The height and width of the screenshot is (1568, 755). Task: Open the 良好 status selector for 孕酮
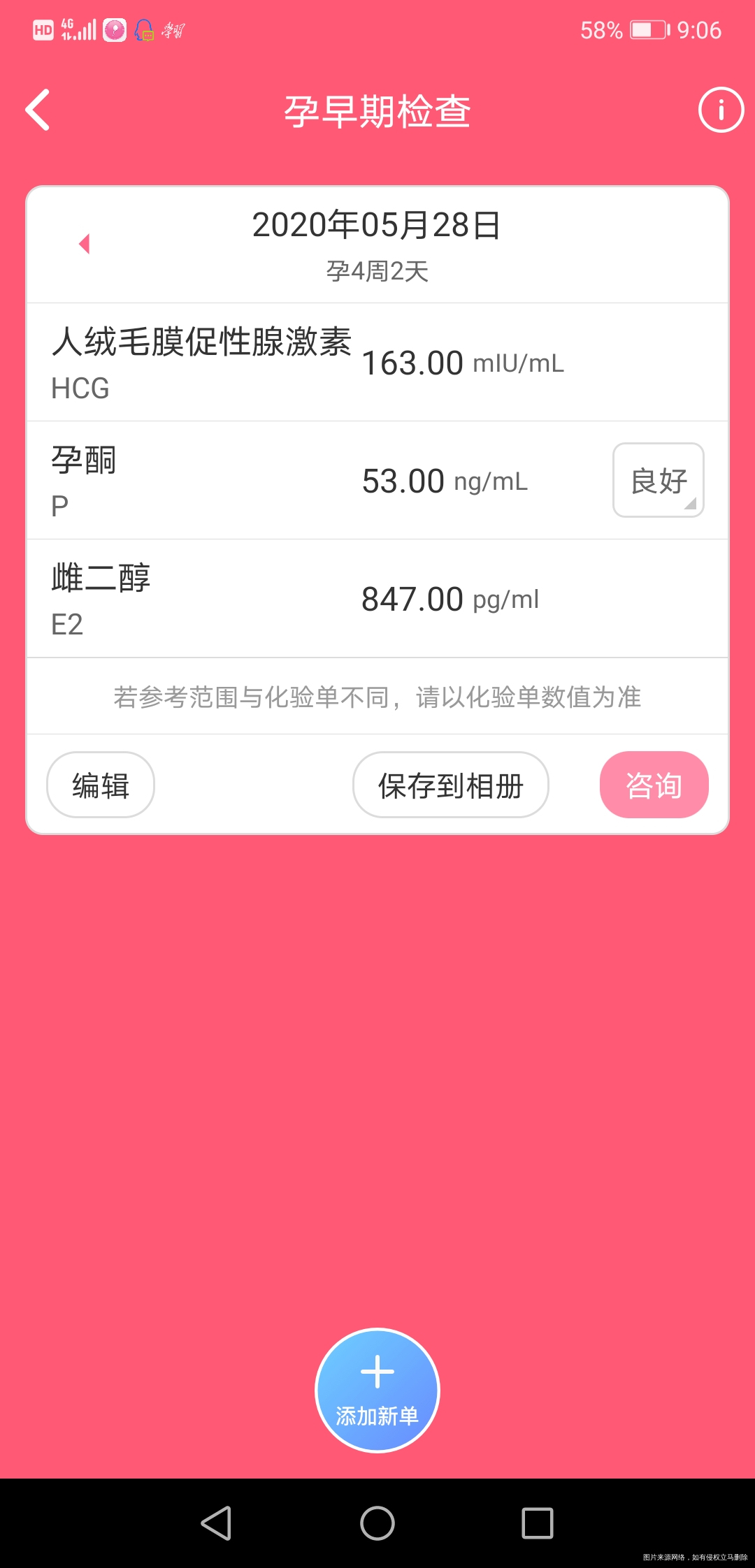pyautogui.click(x=658, y=480)
